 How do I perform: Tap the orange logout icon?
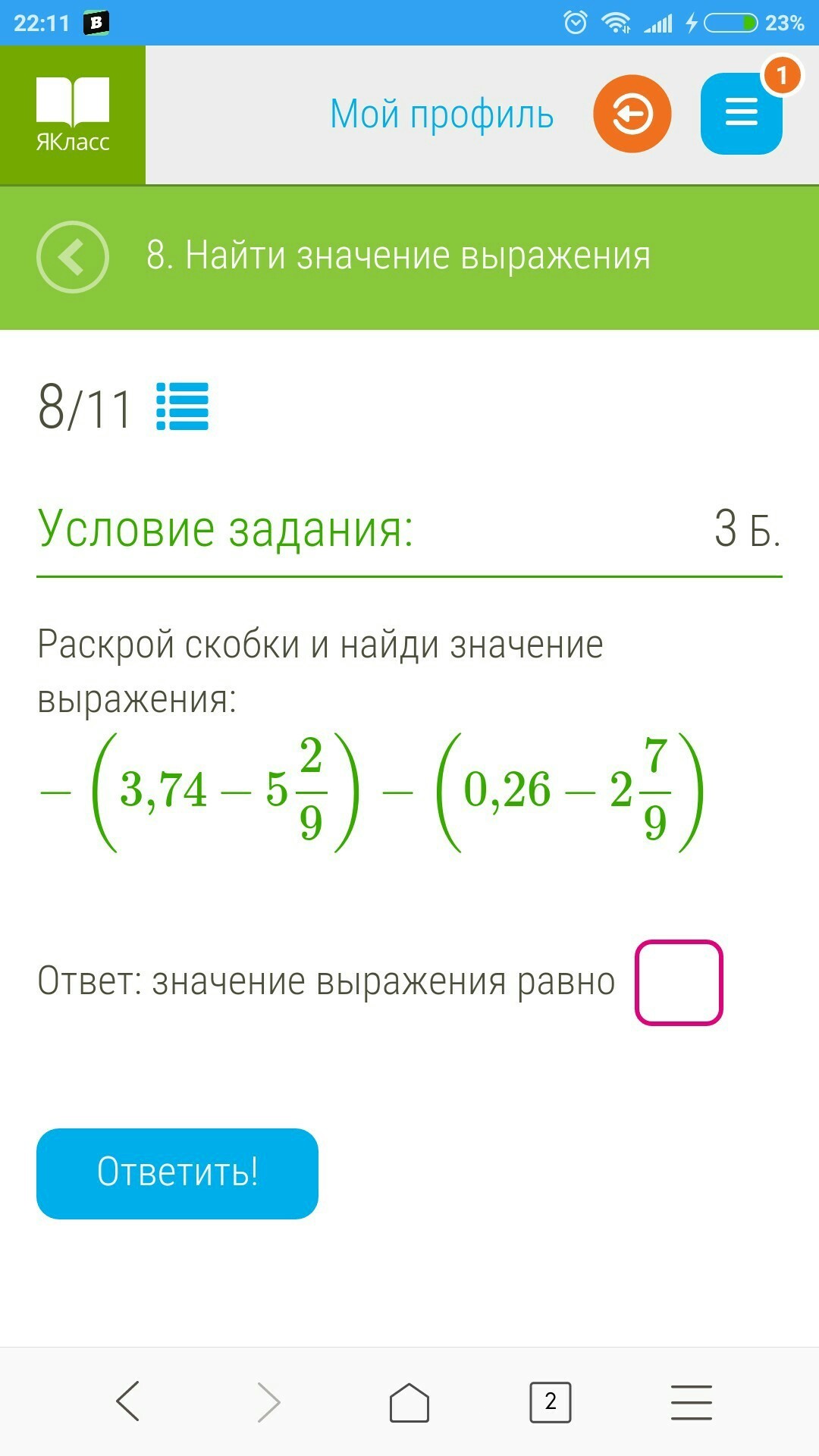(x=632, y=114)
